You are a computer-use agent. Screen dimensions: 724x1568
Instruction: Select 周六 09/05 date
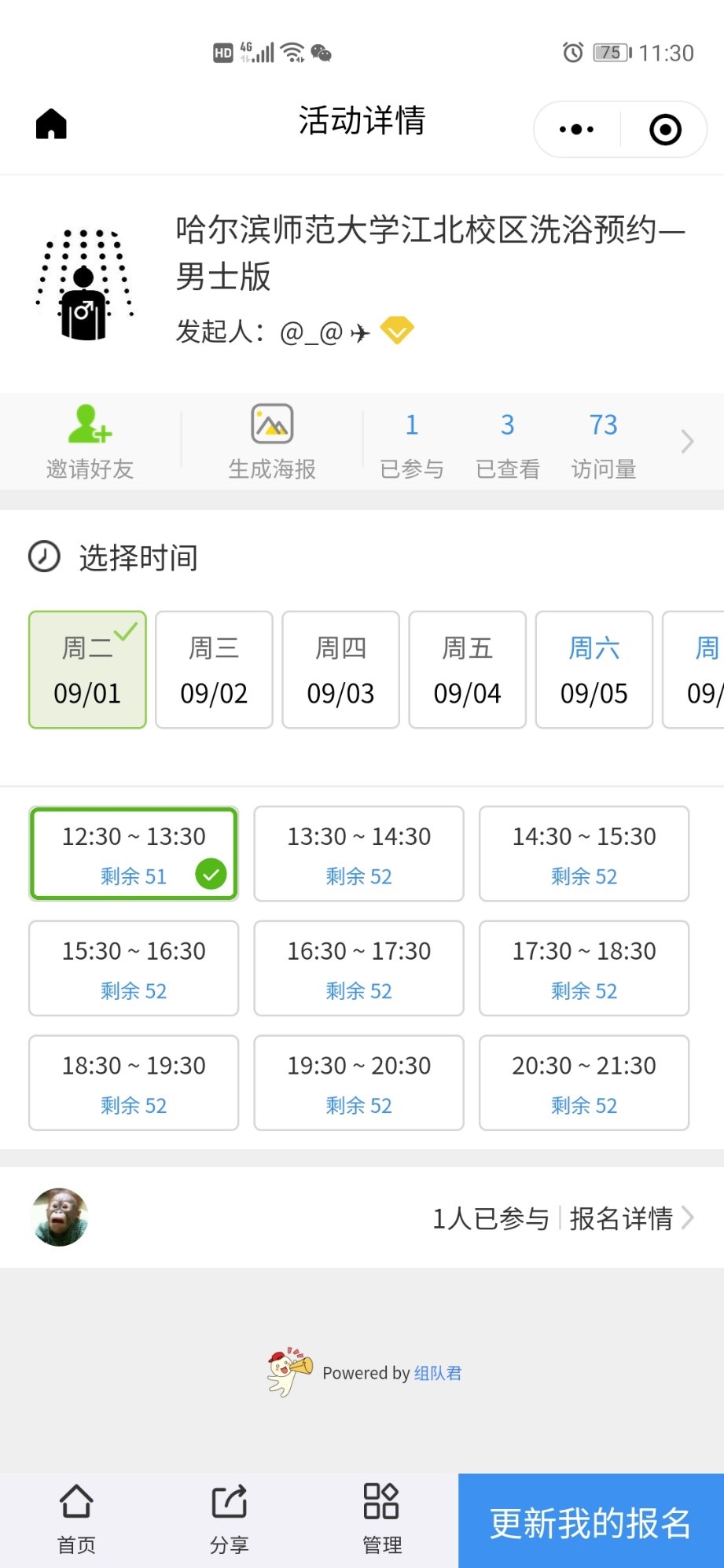[x=594, y=670]
